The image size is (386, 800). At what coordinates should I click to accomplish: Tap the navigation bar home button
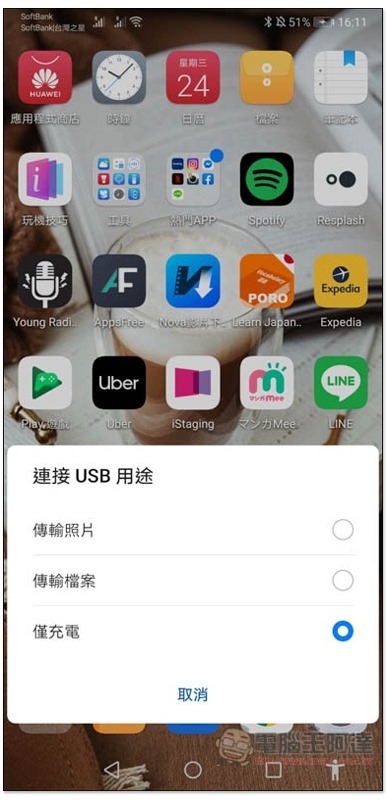click(193, 769)
